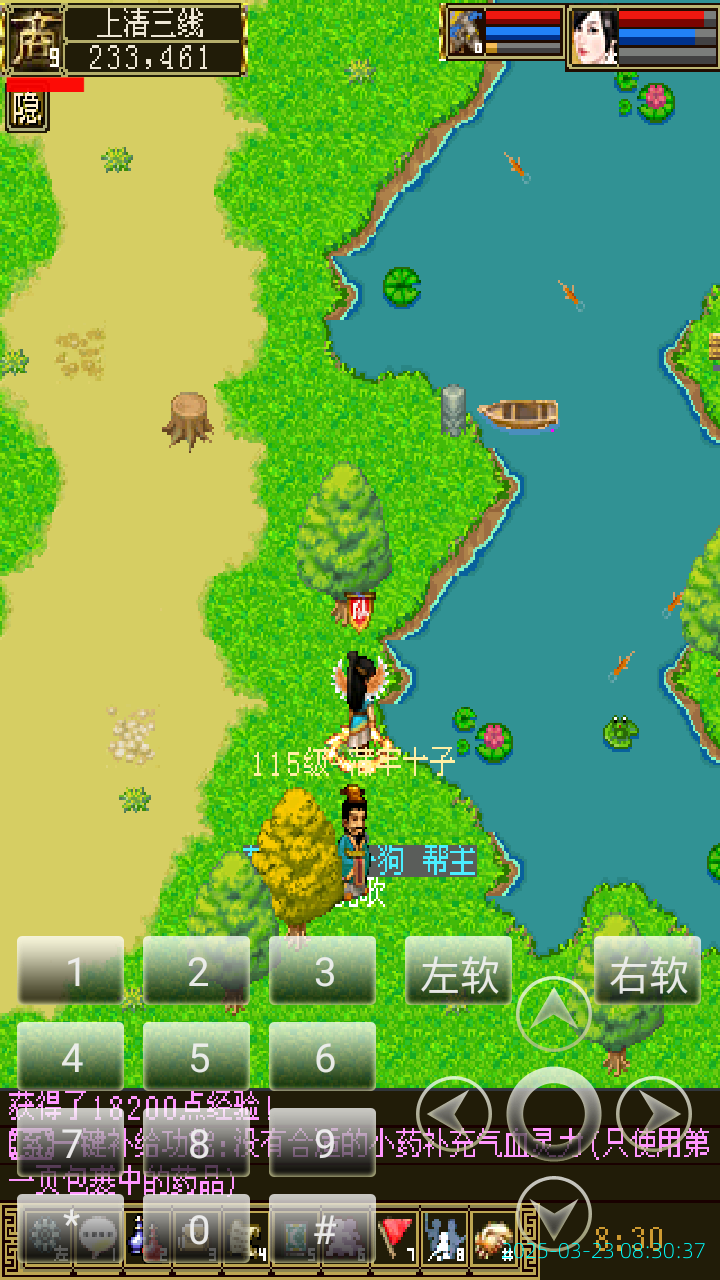720x1280 pixels.
Task: Move character with left arrow
Action: coord(453,1113)
